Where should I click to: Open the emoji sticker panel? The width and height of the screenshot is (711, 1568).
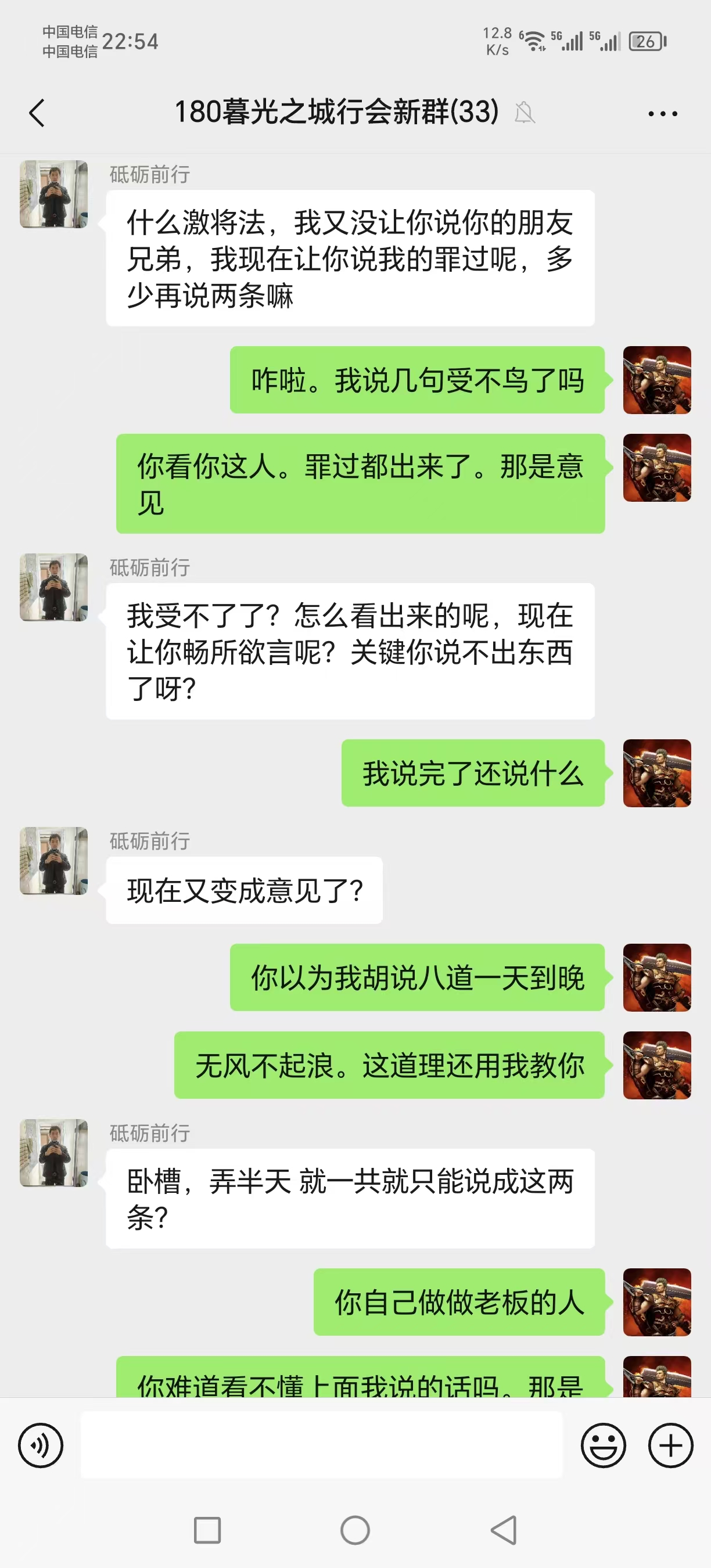point(604,1445)
